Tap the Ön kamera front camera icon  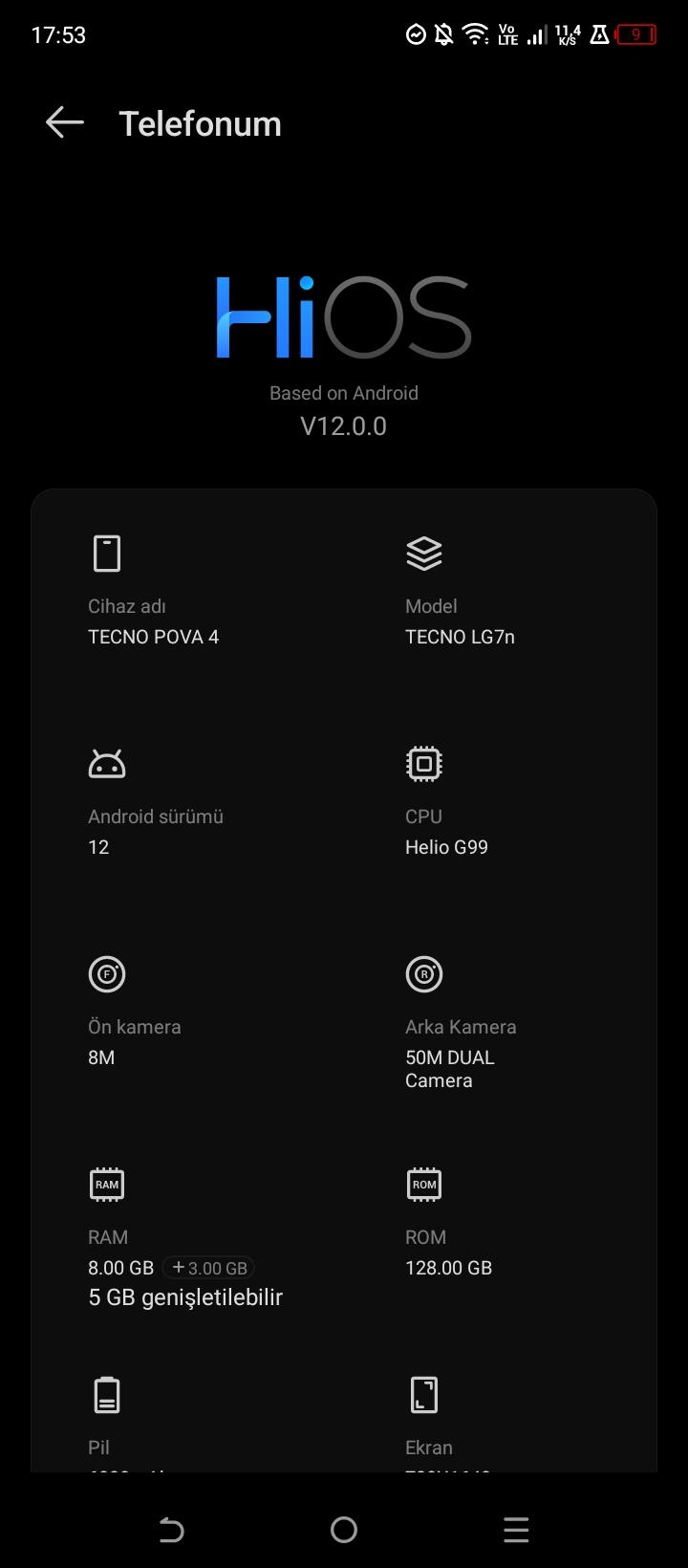(106, 974)
